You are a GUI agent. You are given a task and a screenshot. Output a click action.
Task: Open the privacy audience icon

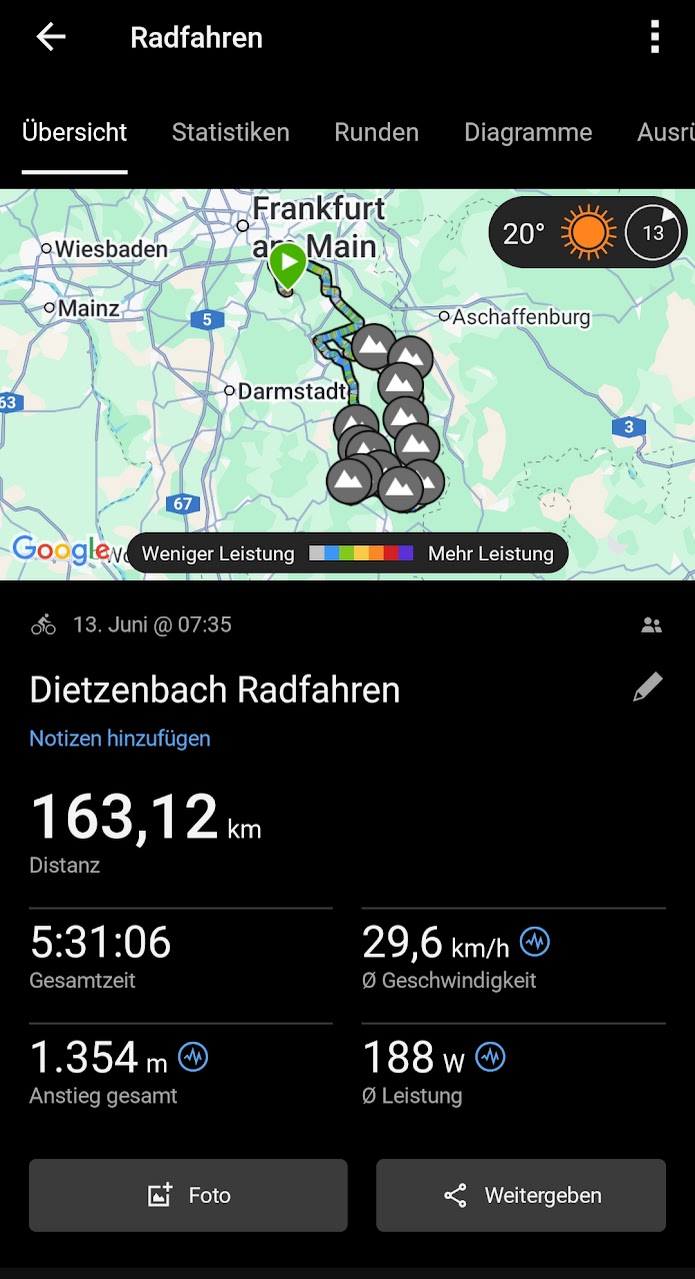(x=651, y=626)
